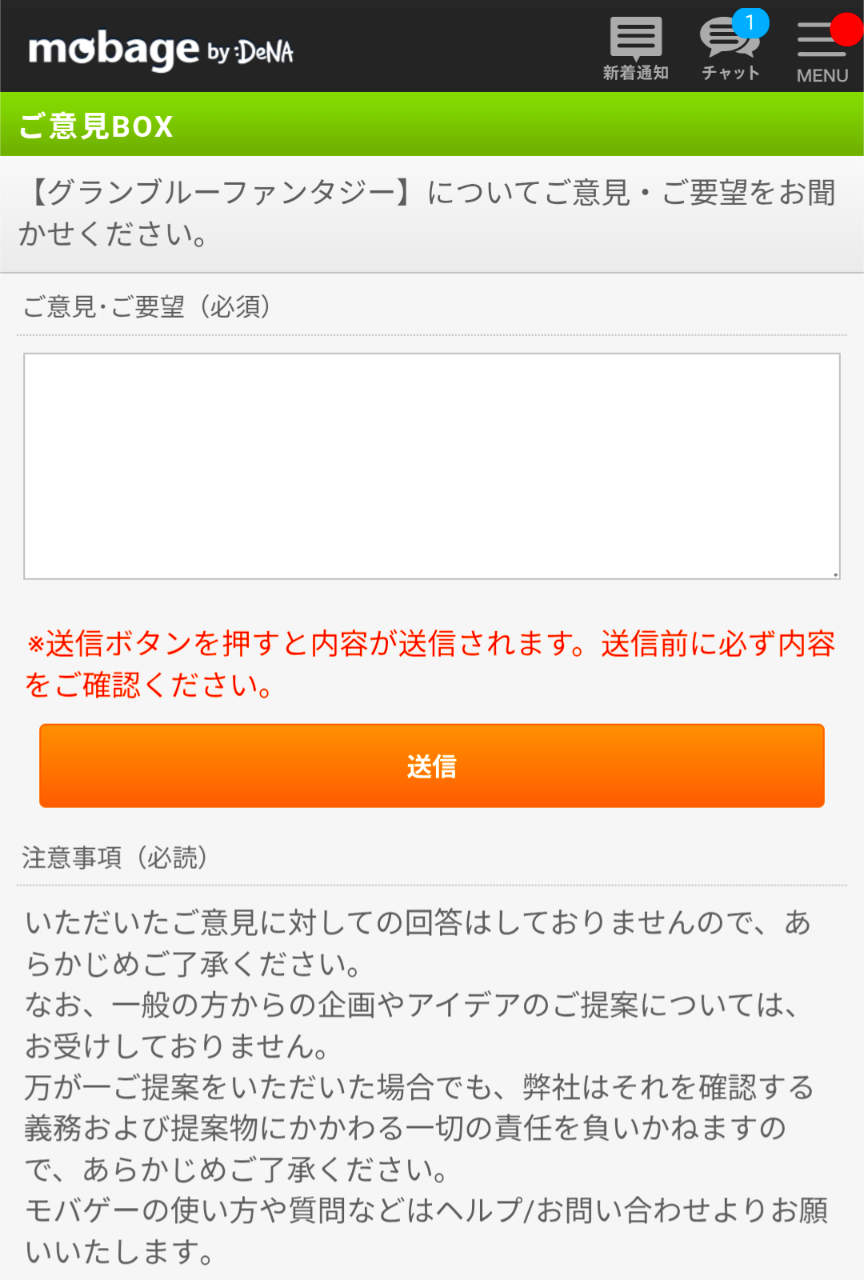The width and height of the screenshot is (864, 1280).
Task: Open the チャット chat icon
Action: 730,47
